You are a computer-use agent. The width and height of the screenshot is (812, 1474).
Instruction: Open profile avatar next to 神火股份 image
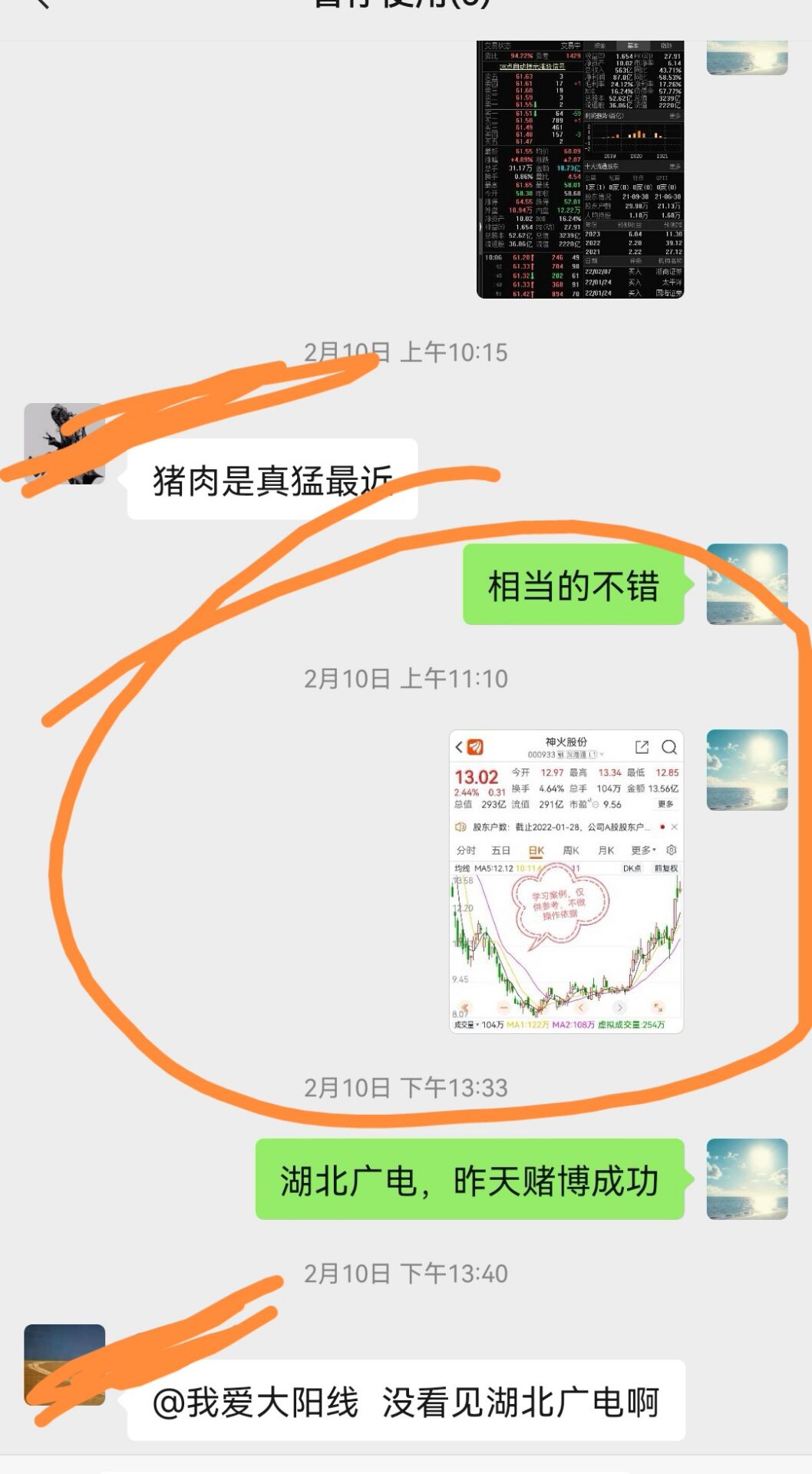click(747, 770)
